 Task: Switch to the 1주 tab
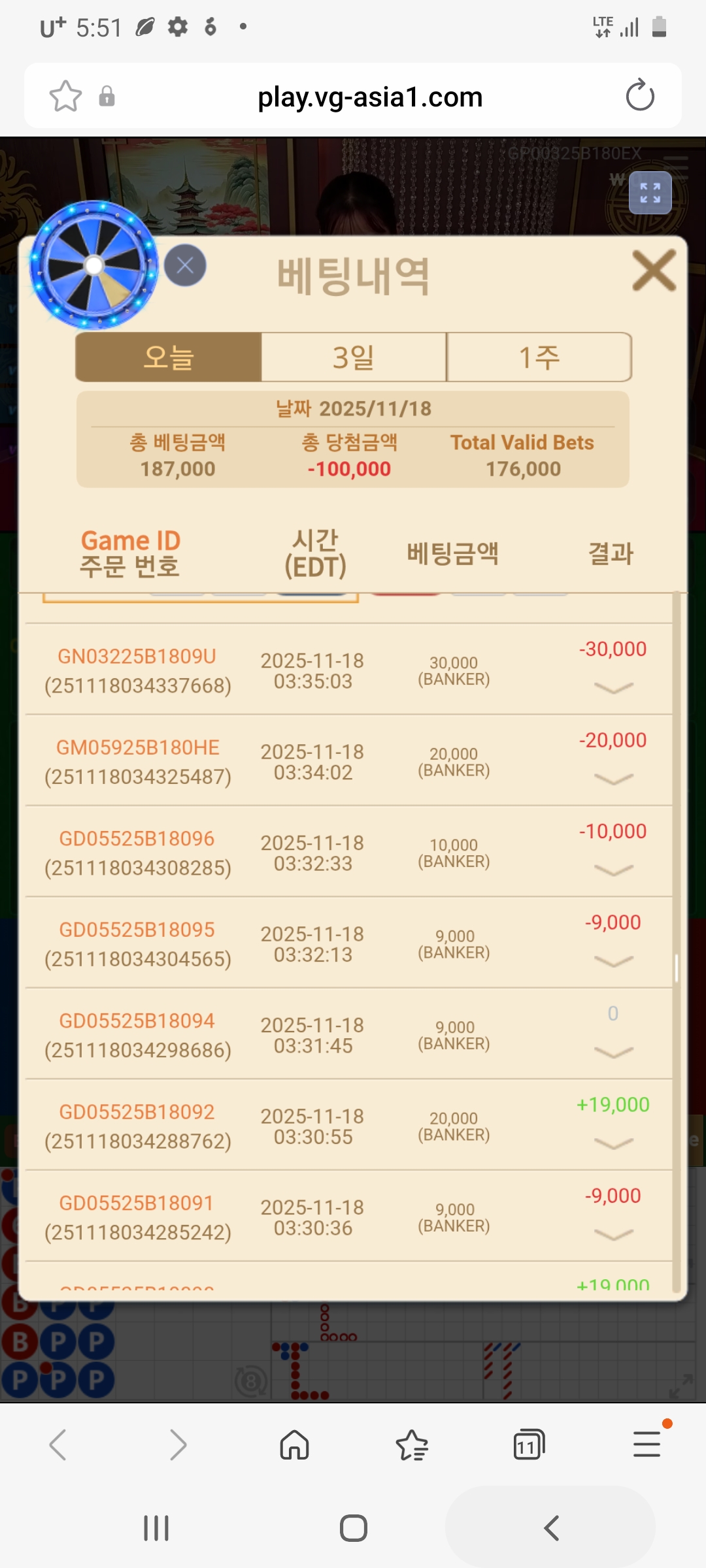tap(539, 357)
